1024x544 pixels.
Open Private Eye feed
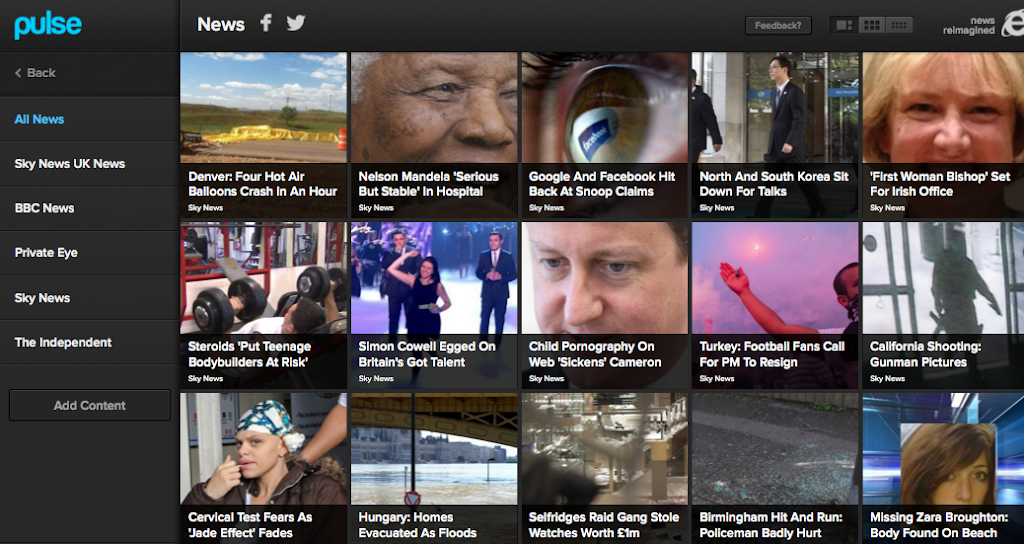(x=46, y=253)
